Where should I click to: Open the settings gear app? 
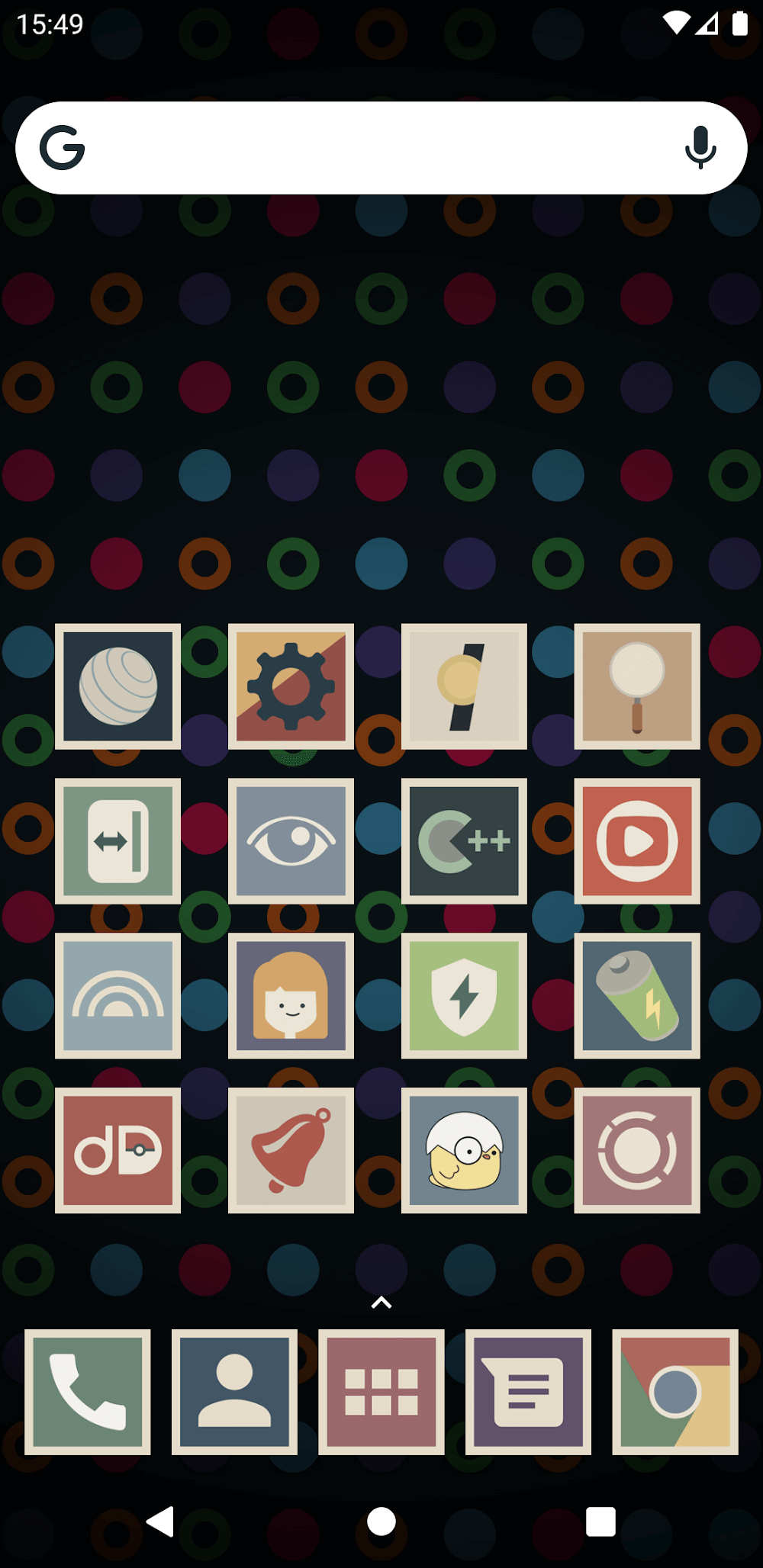click(291, 686)
